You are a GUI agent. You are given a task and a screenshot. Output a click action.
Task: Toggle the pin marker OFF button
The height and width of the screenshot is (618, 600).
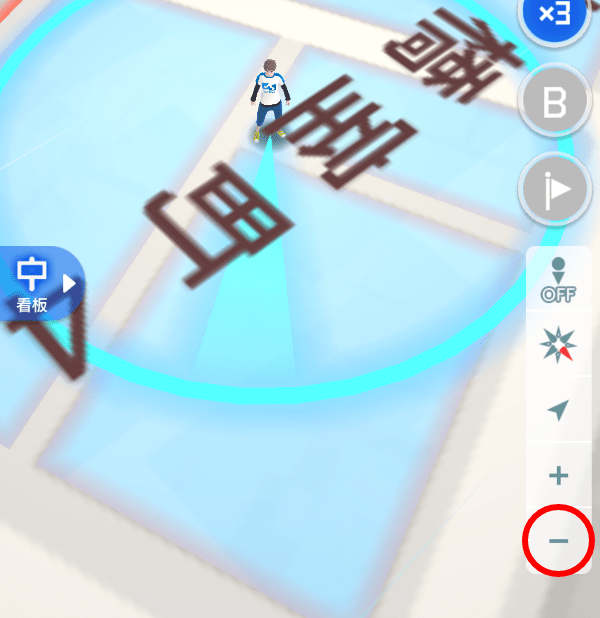pos(558,279)
